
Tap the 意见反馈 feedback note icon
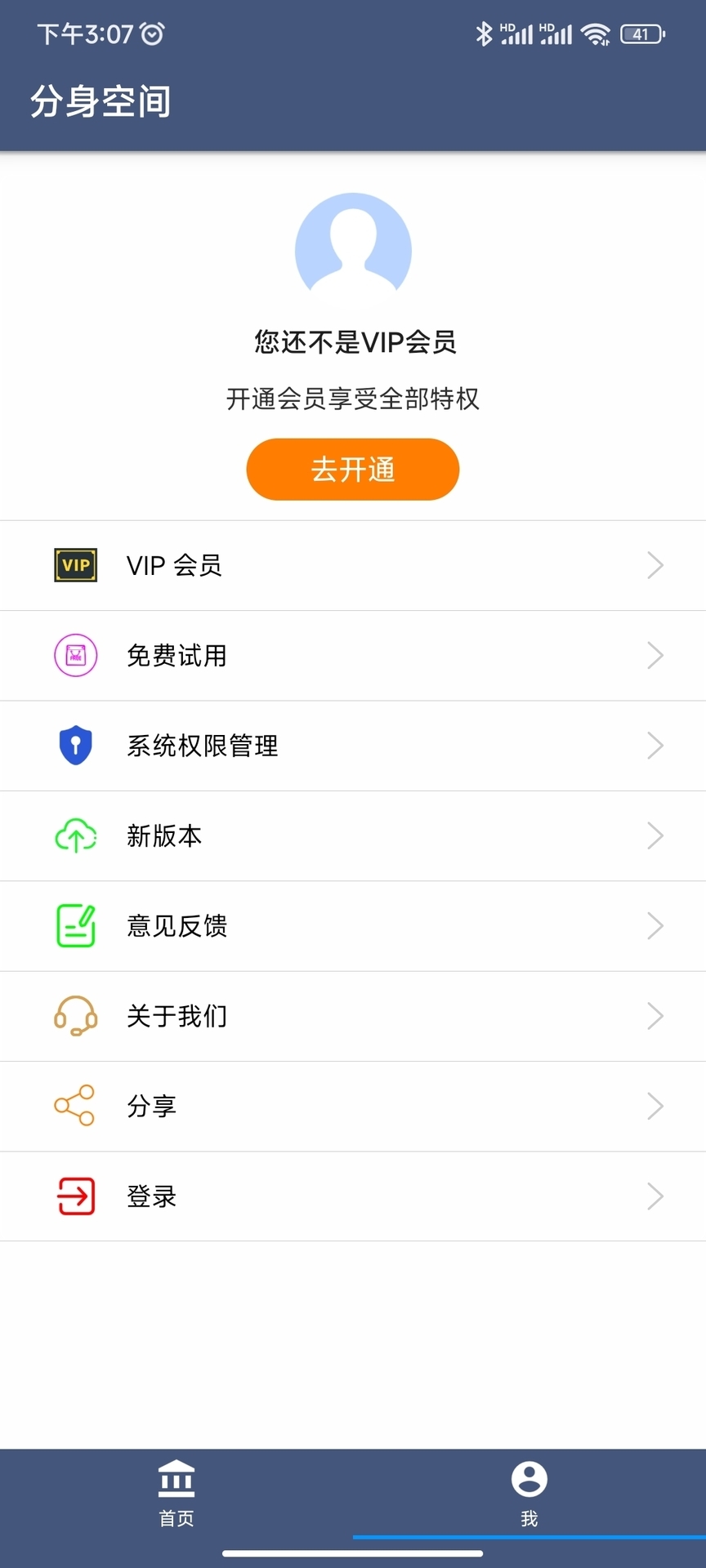[x=75, y=925]
